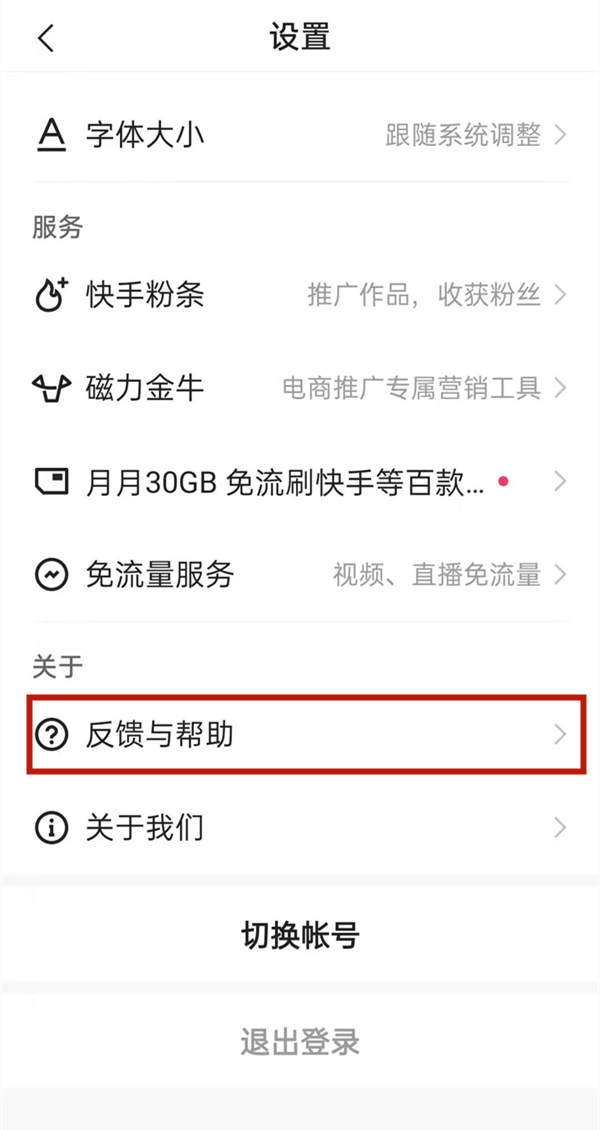
Task: Tap 退出登录 to log out
Action: pos(300,1042)
